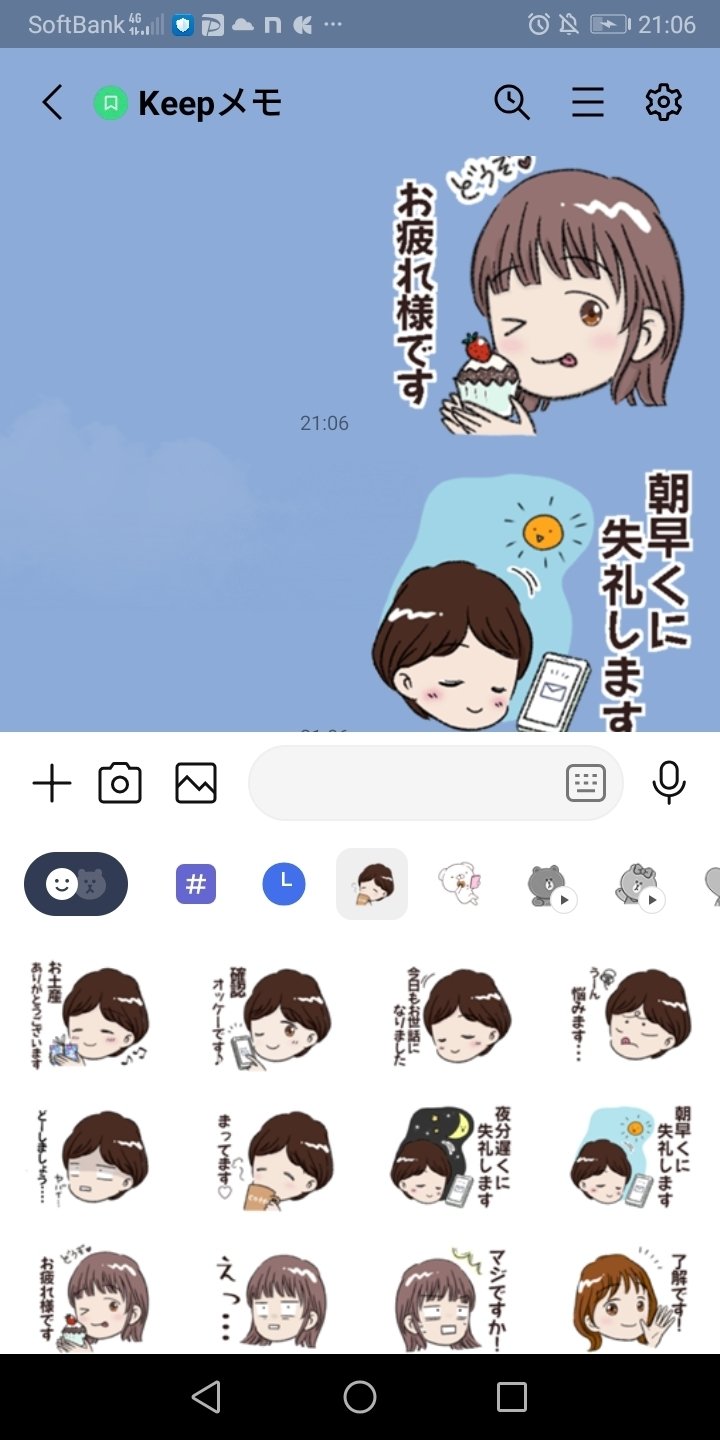
Task: Toggle the emoji and sticker switcher
Action: click(x=76, y=884)
